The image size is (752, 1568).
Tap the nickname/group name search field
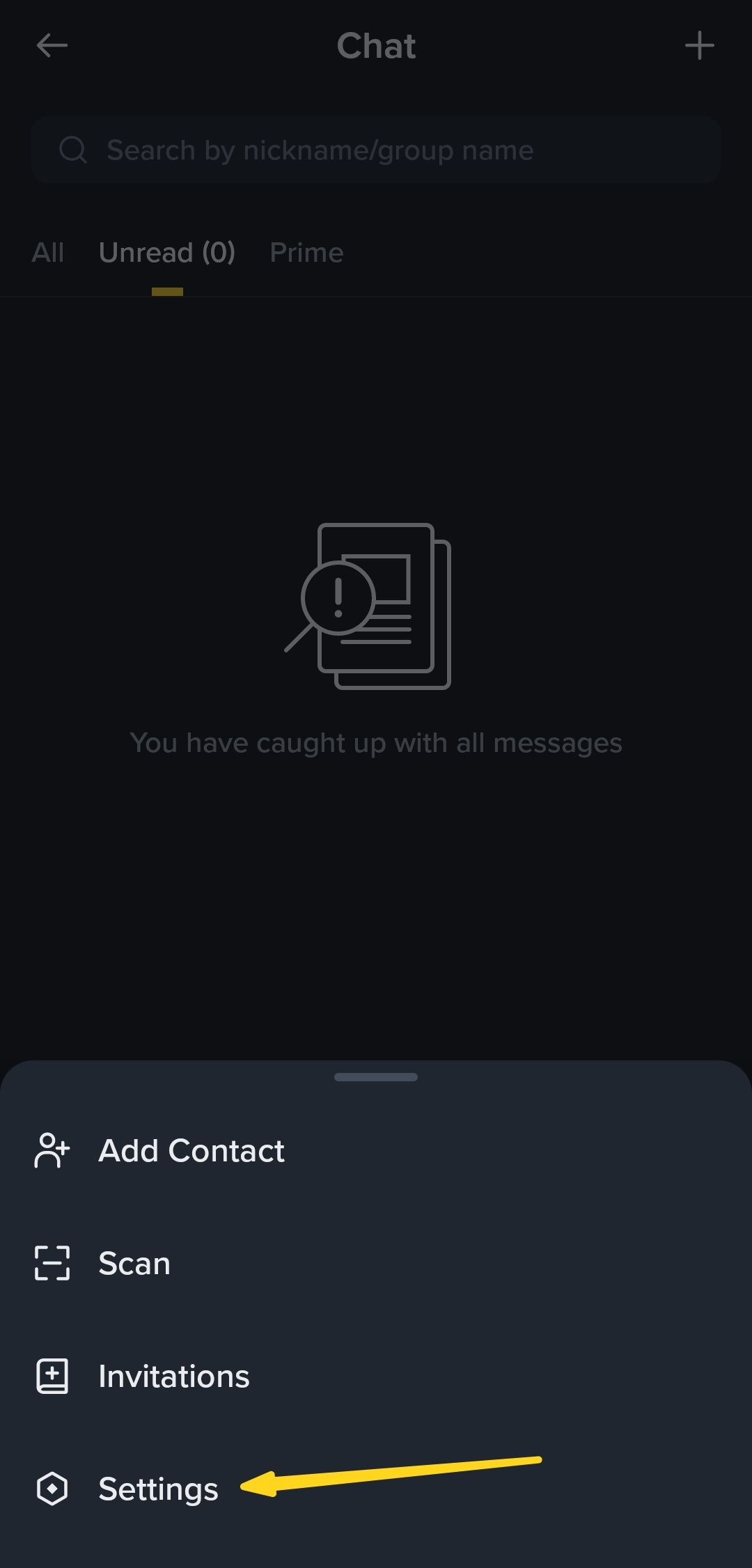click(x=376, y=150)
